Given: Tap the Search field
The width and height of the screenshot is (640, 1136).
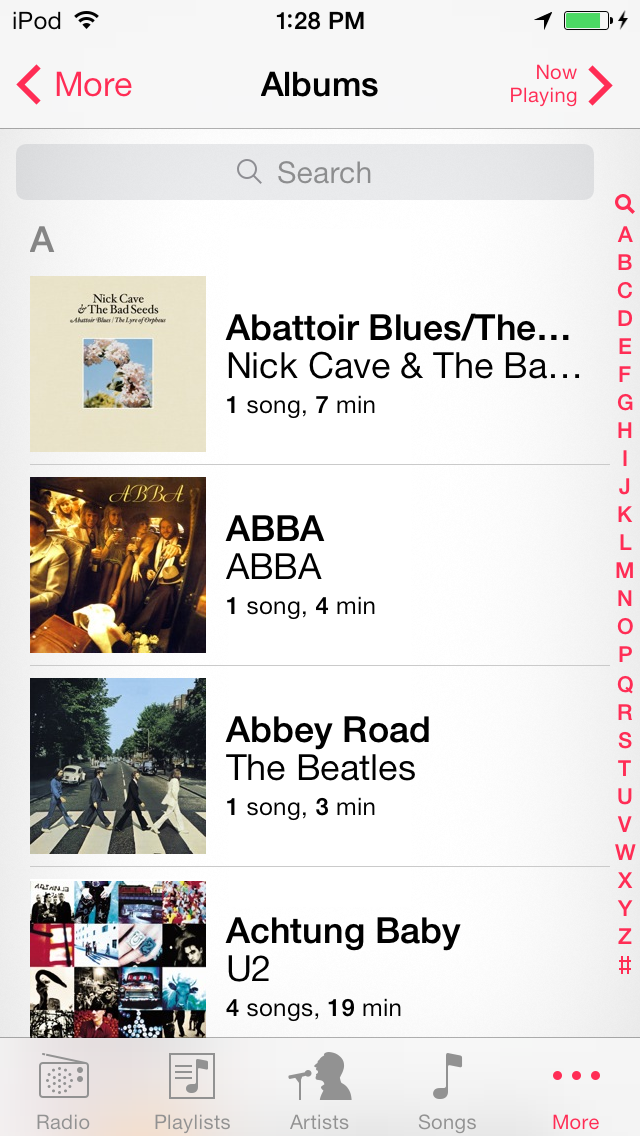Looking at the screenshot, I should [305, 173].
